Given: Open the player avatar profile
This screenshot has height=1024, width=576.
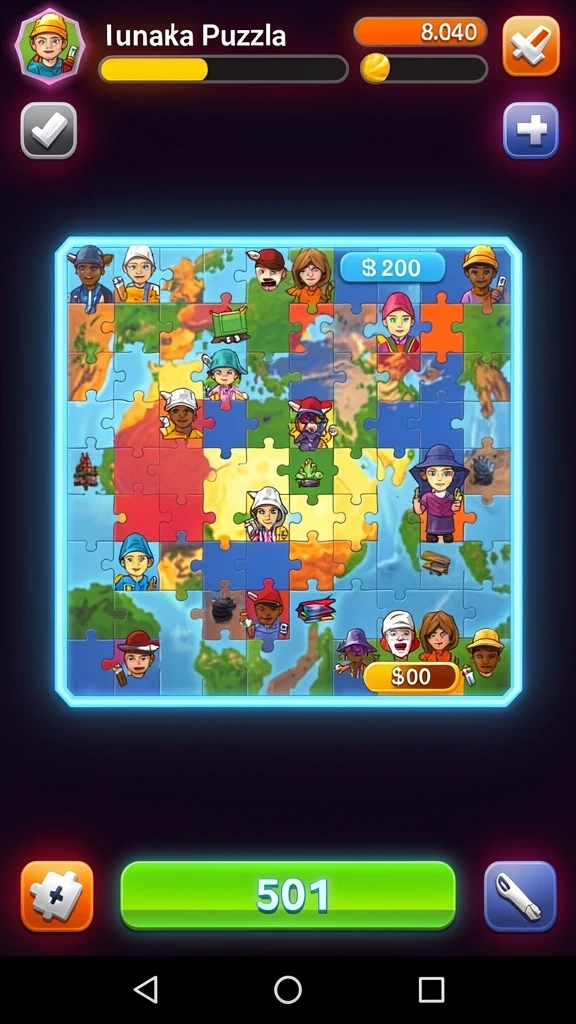Looking at the screenshot, I should (50, 46).
